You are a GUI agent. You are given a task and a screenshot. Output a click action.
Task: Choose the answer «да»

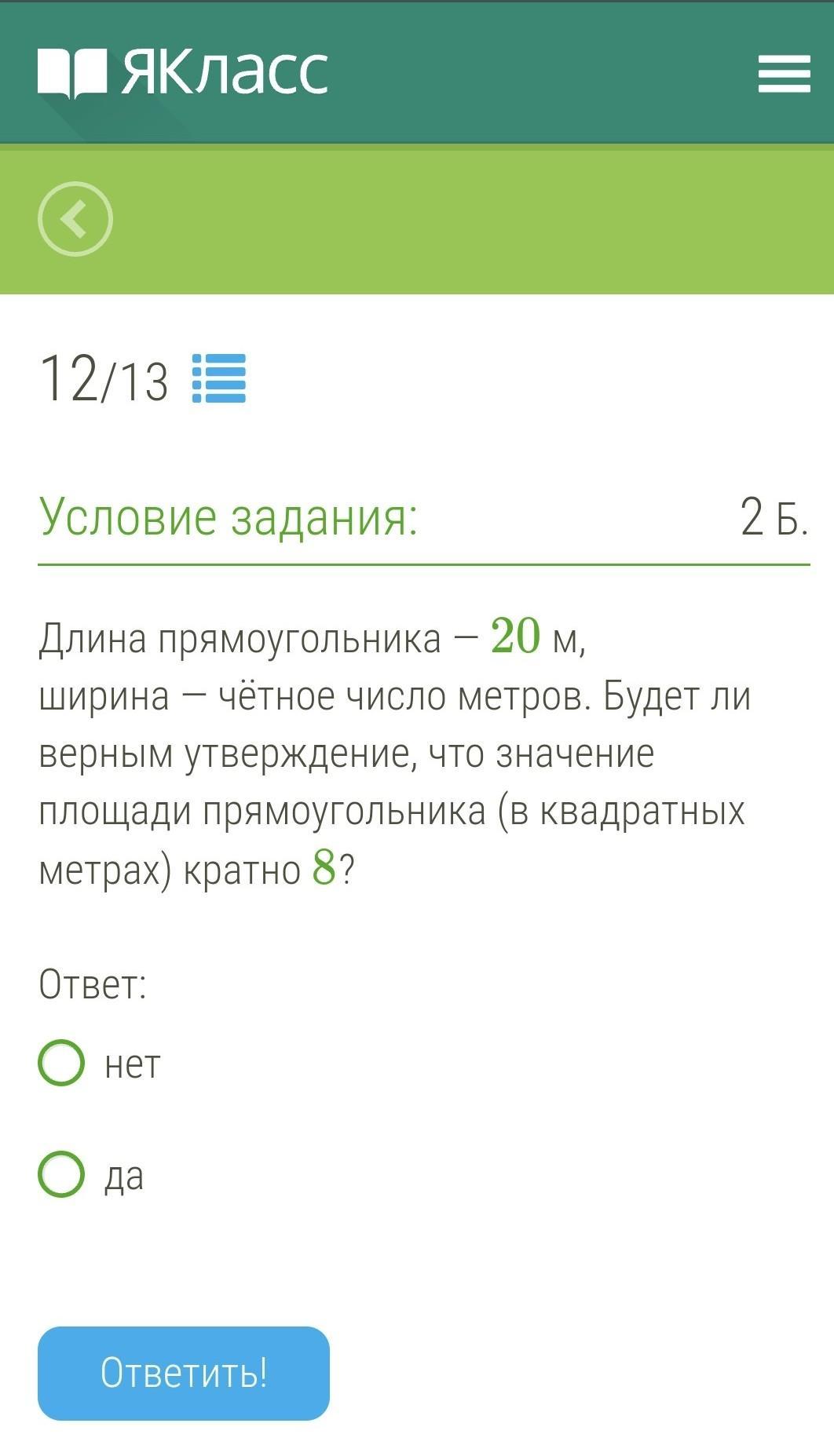(x=61, y=1174)
